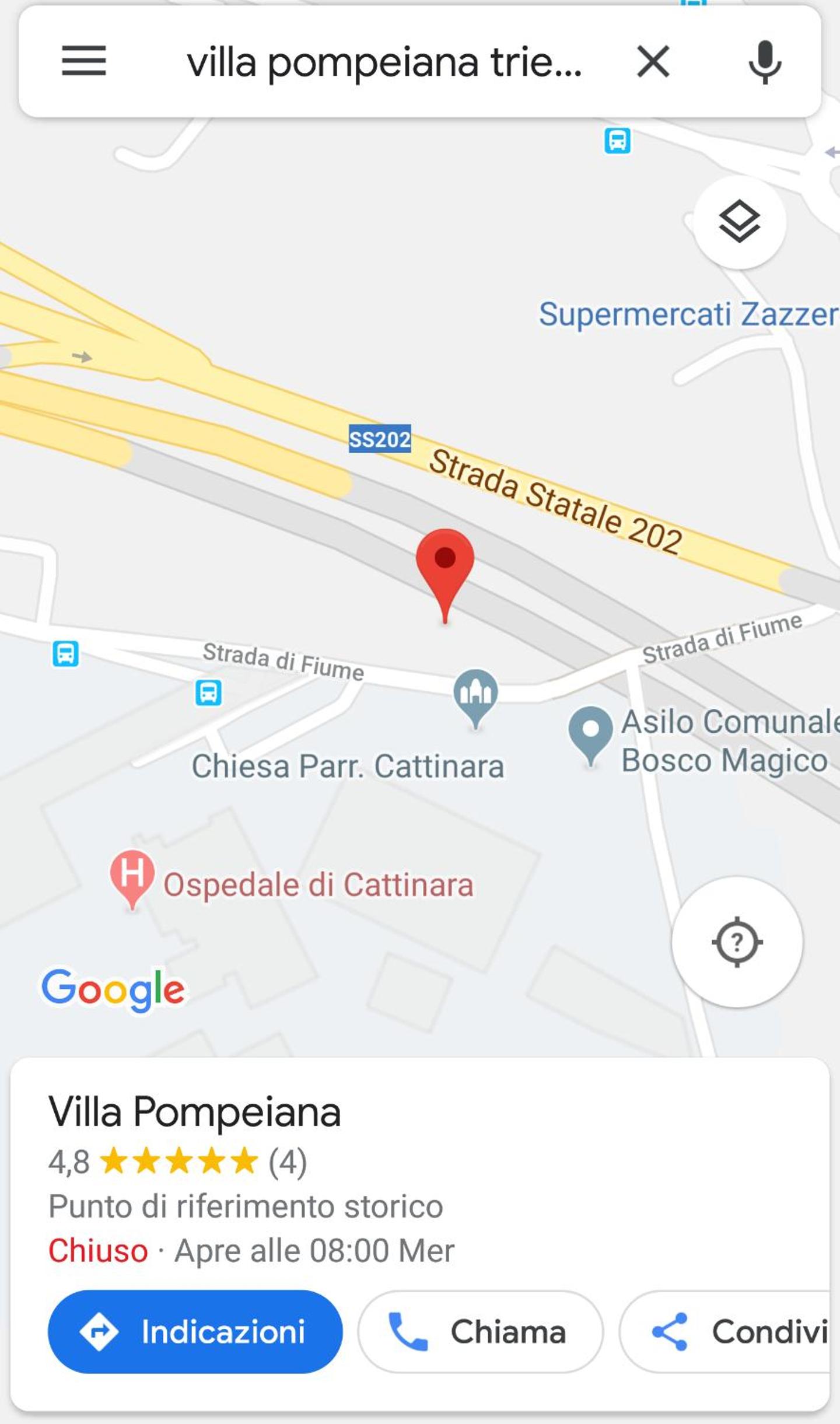Open the hamburger menu drawer
840x1424 pixels.
(x=84, y=61)
